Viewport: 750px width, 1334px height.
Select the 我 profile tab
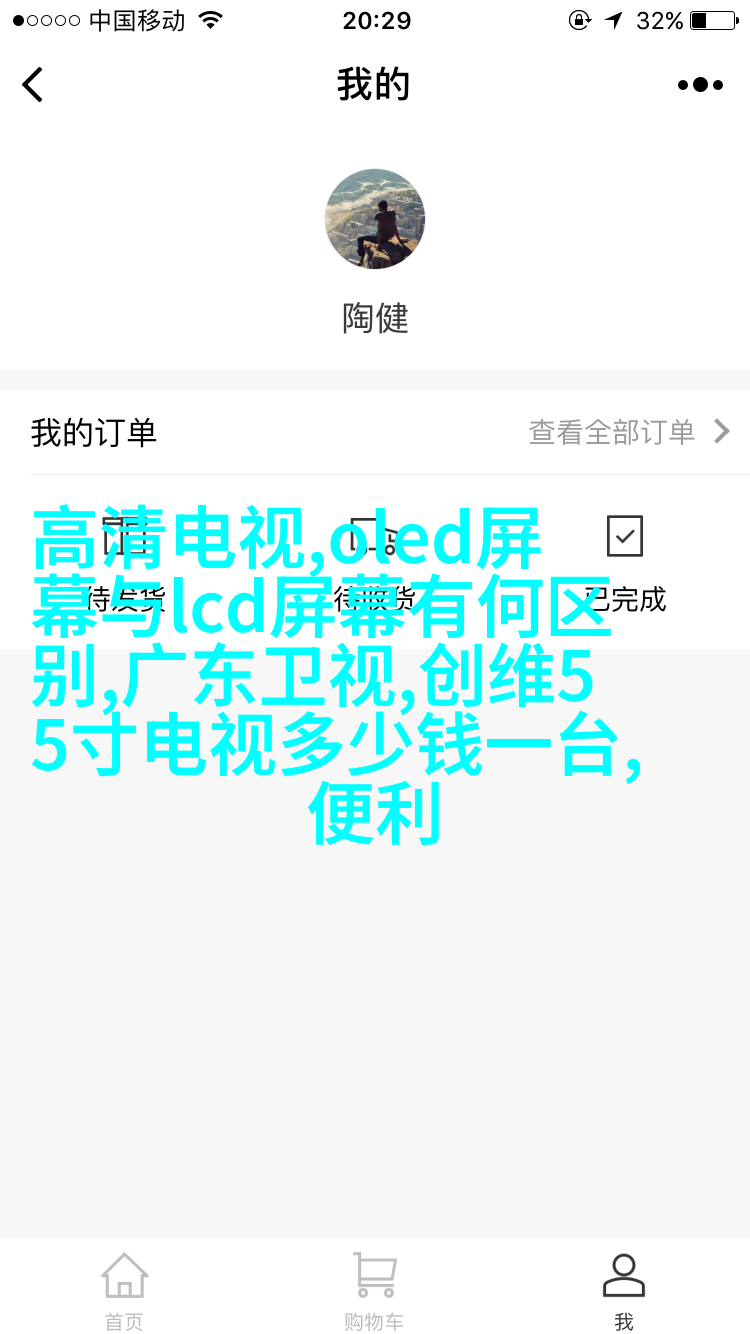tap(624, 1290)
